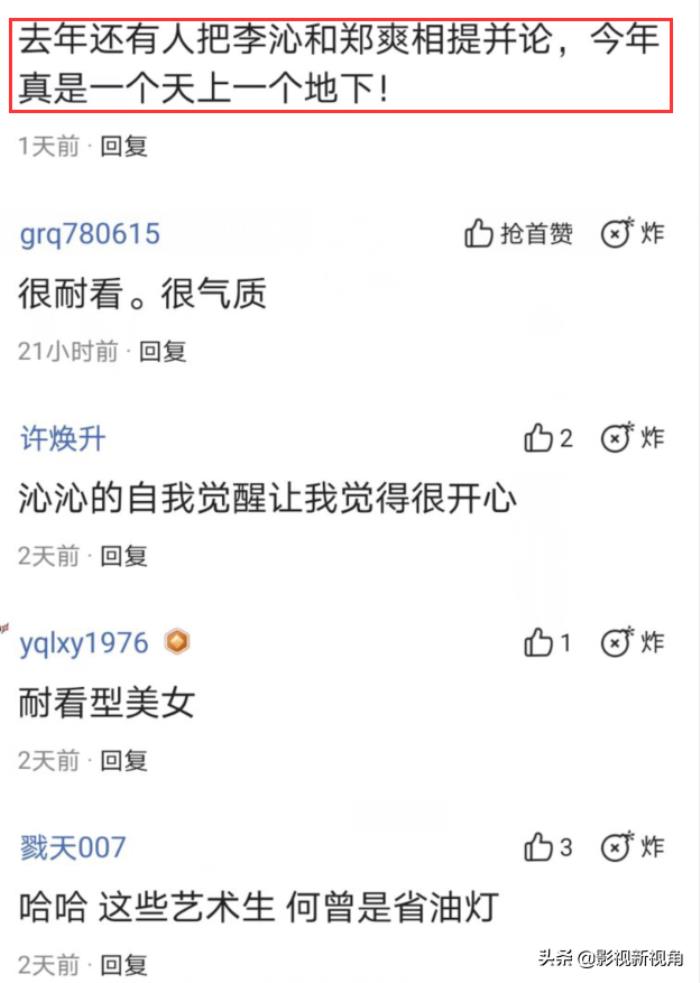700x983 pixels.
Task: Open grq780615's profile
Action: [89, 234]
